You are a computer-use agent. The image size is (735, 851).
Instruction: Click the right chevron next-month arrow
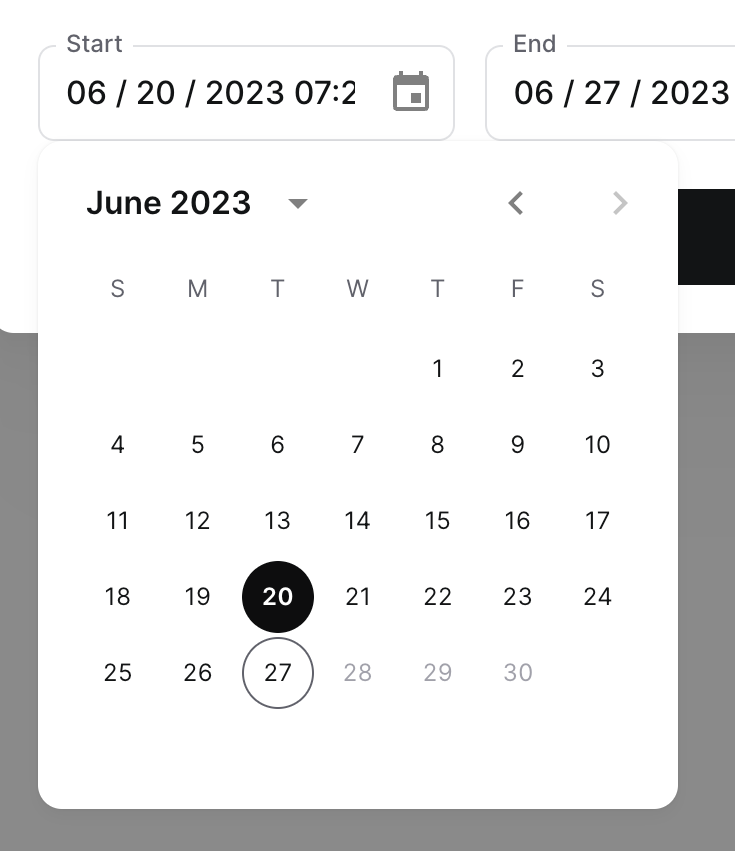(x=620, y=203)
